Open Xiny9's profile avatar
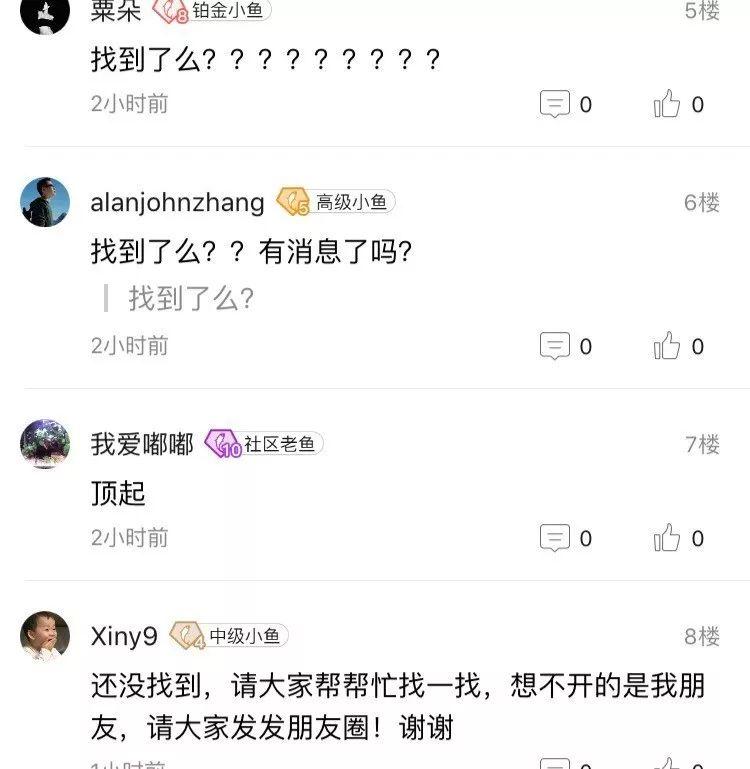The image size is (750, 769). [x=45, y=636]
